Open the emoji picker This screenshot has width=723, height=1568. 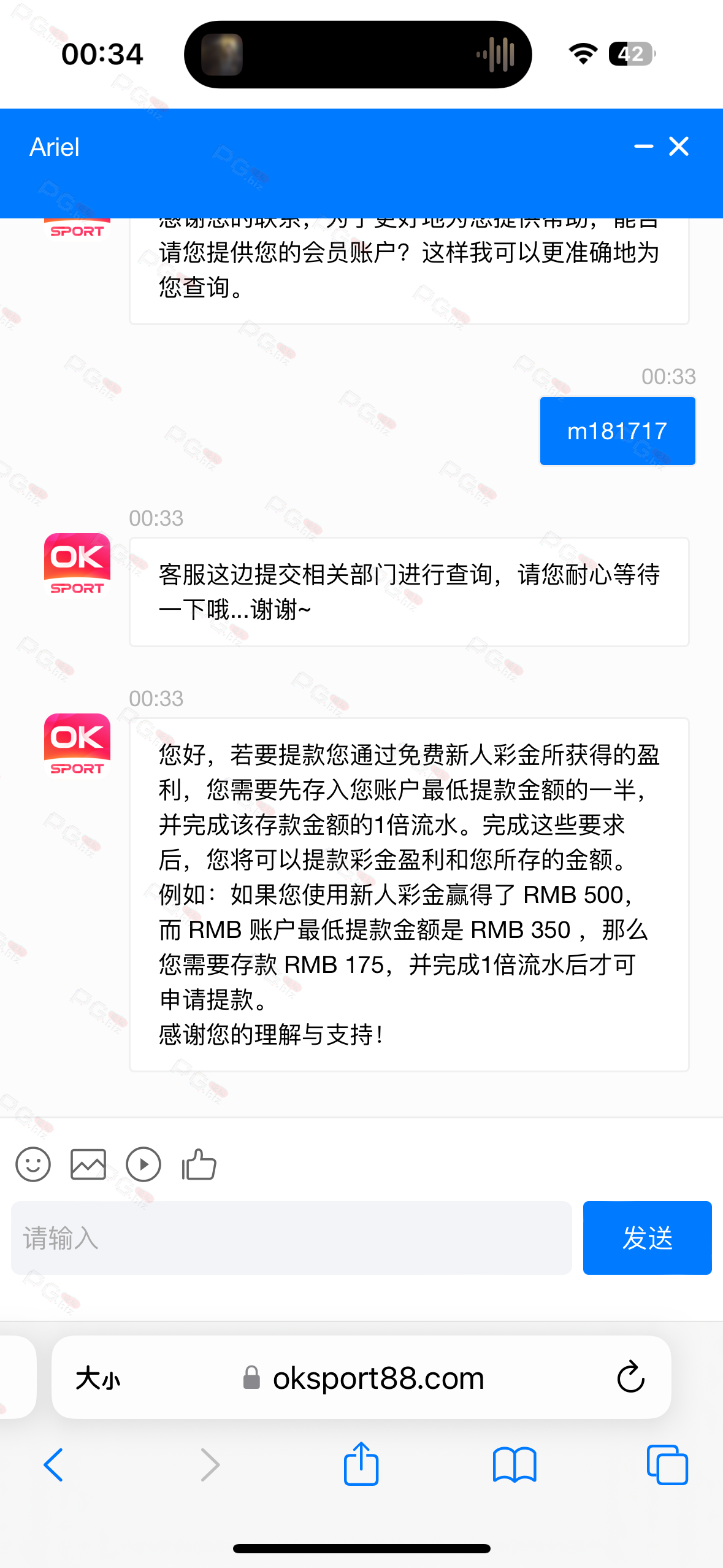(x=33, y=1164)
